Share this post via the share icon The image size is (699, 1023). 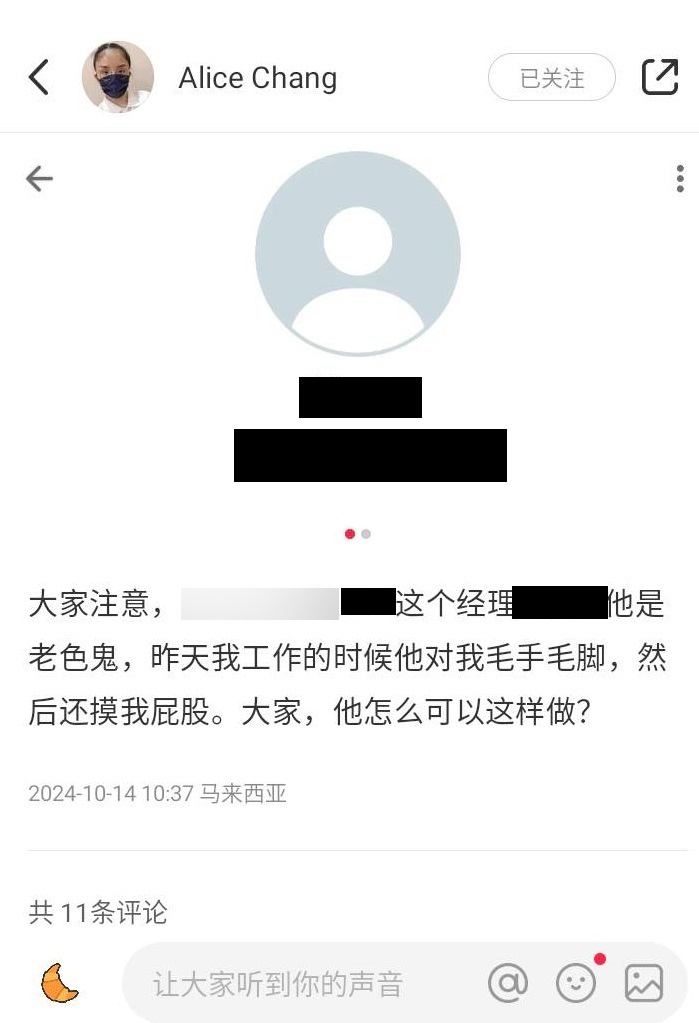tap(659, 78)
